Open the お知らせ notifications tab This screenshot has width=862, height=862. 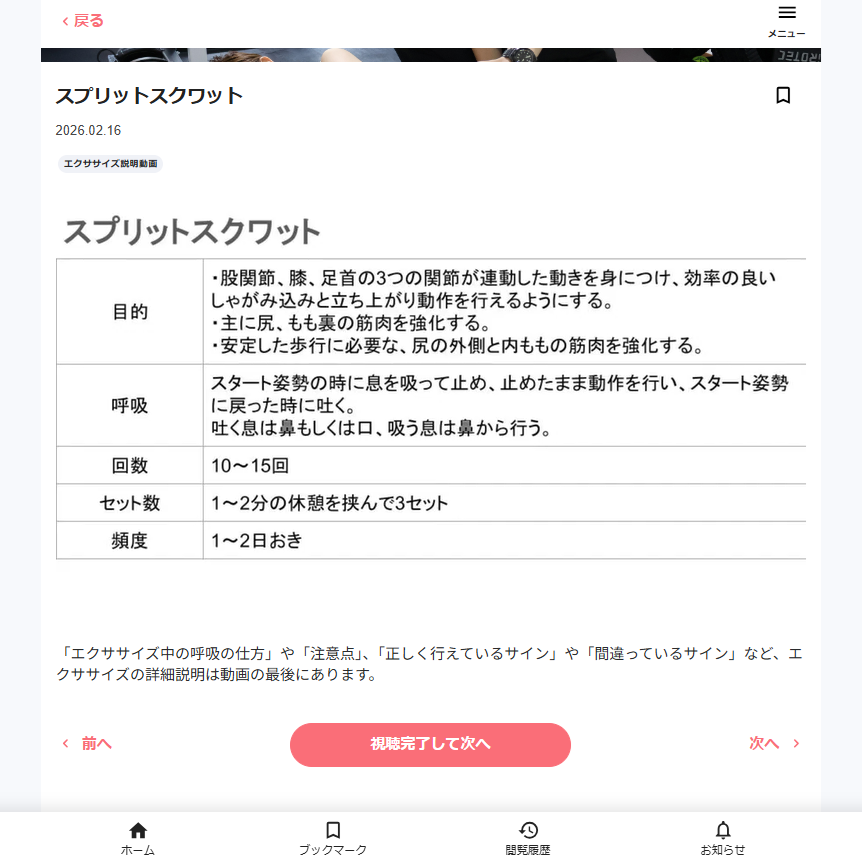point(723,838)
